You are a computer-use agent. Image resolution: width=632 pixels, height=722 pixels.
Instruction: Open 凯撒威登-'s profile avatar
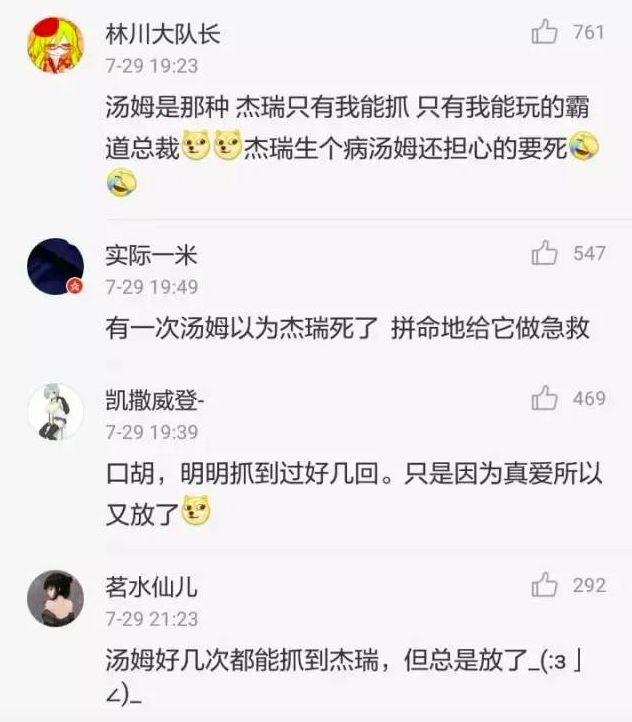click(54, 412)
